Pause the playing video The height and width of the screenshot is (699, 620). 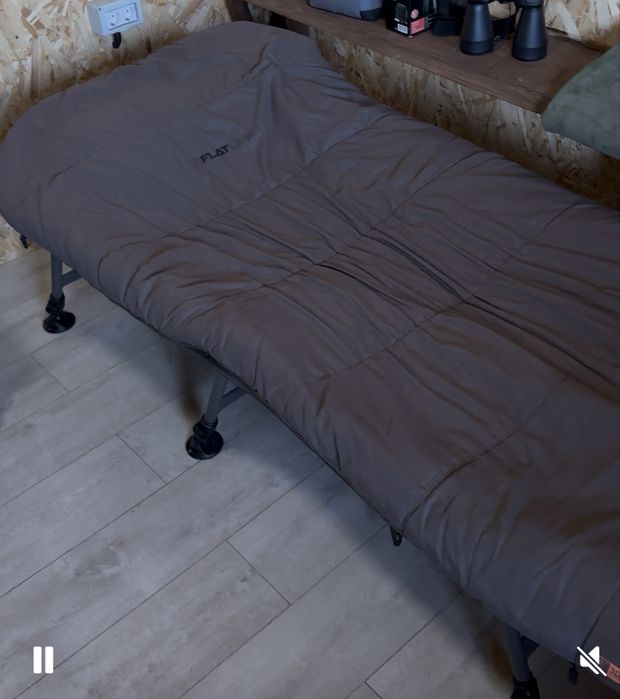pyautogui.click(x=43, y=659)
